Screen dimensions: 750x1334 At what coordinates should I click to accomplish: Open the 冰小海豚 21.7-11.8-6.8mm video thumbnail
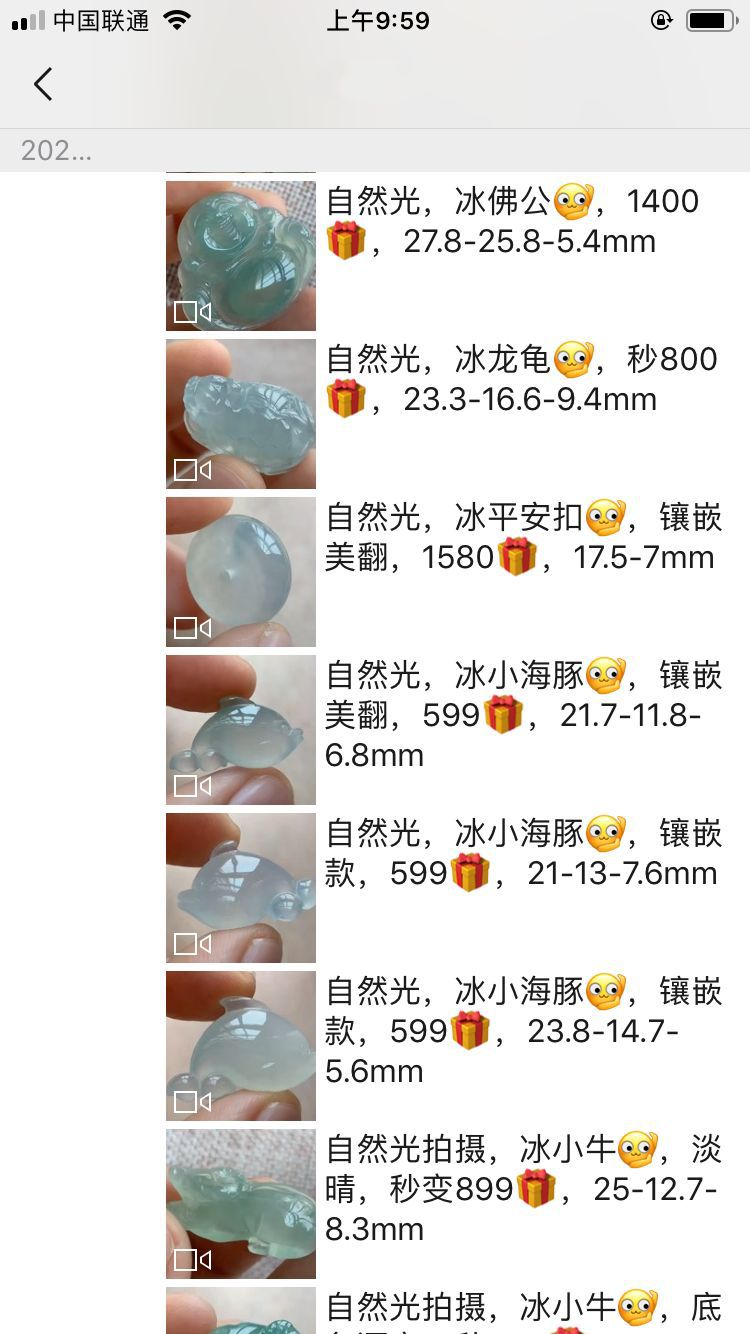(241, 730)
